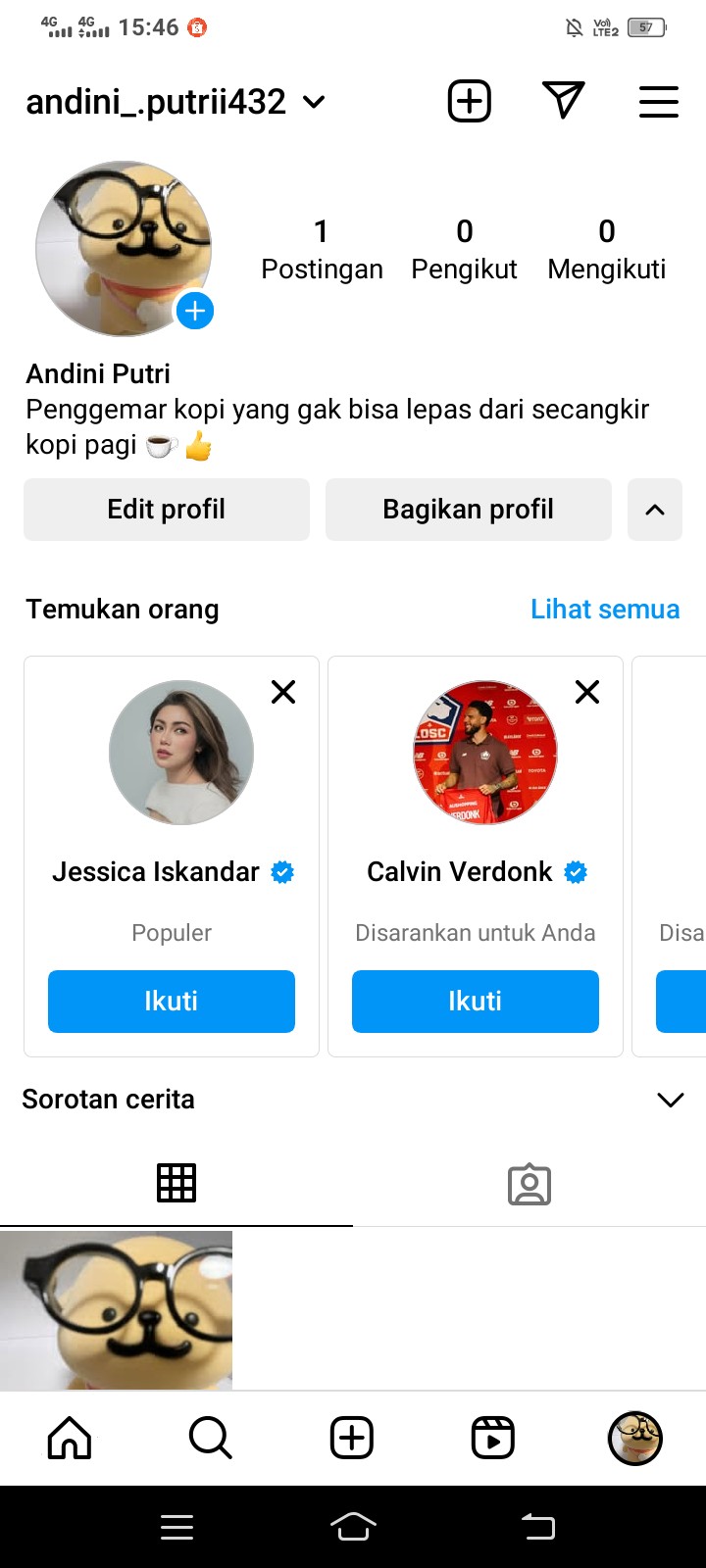The width and height of the screenshot is (706, 1568).
Task: Dismiss the Jessica Iskandar suggestion
Action: (283, 692)
